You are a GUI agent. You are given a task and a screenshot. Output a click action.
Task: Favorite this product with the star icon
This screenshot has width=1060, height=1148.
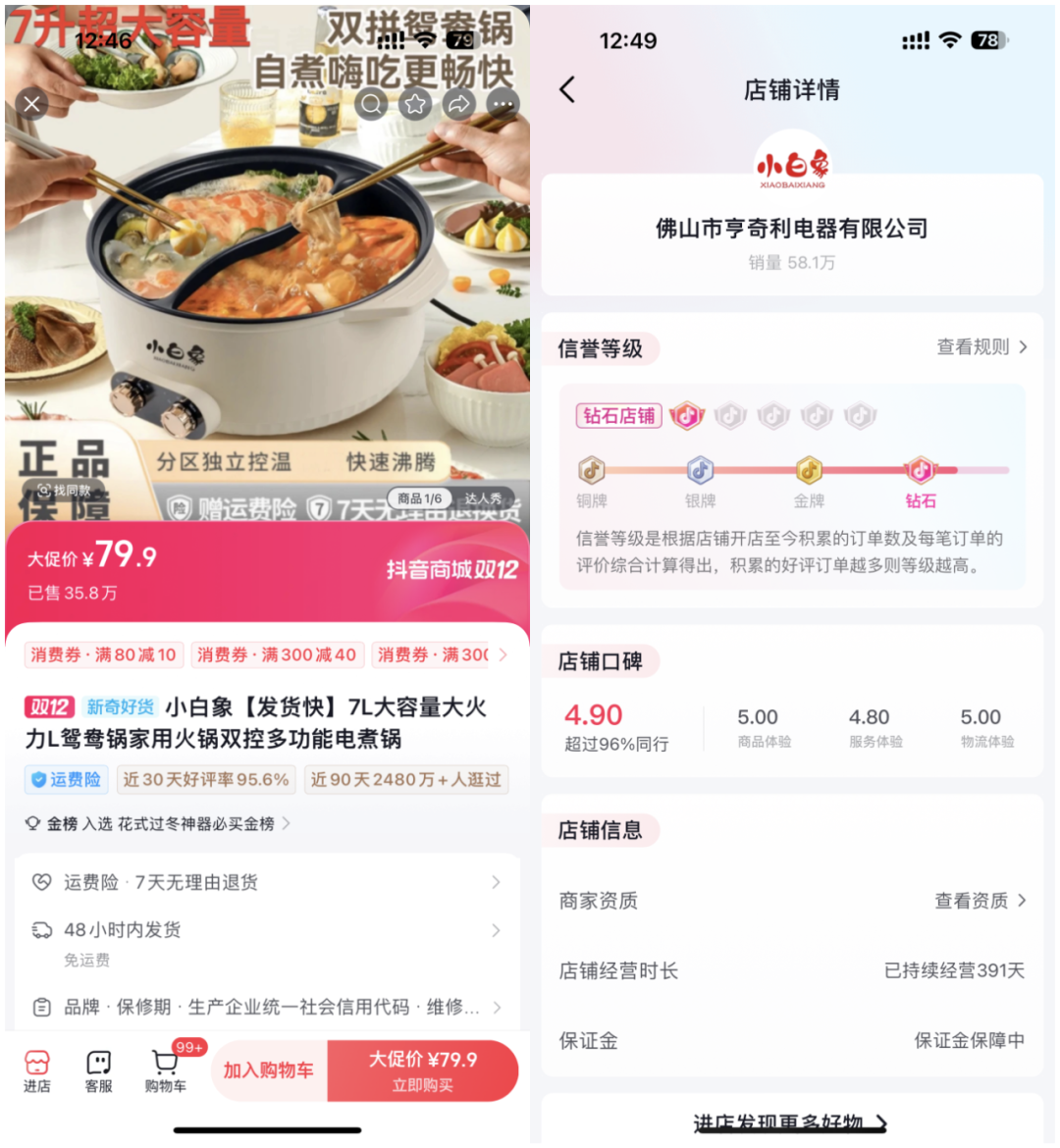(x=416, y=103)
